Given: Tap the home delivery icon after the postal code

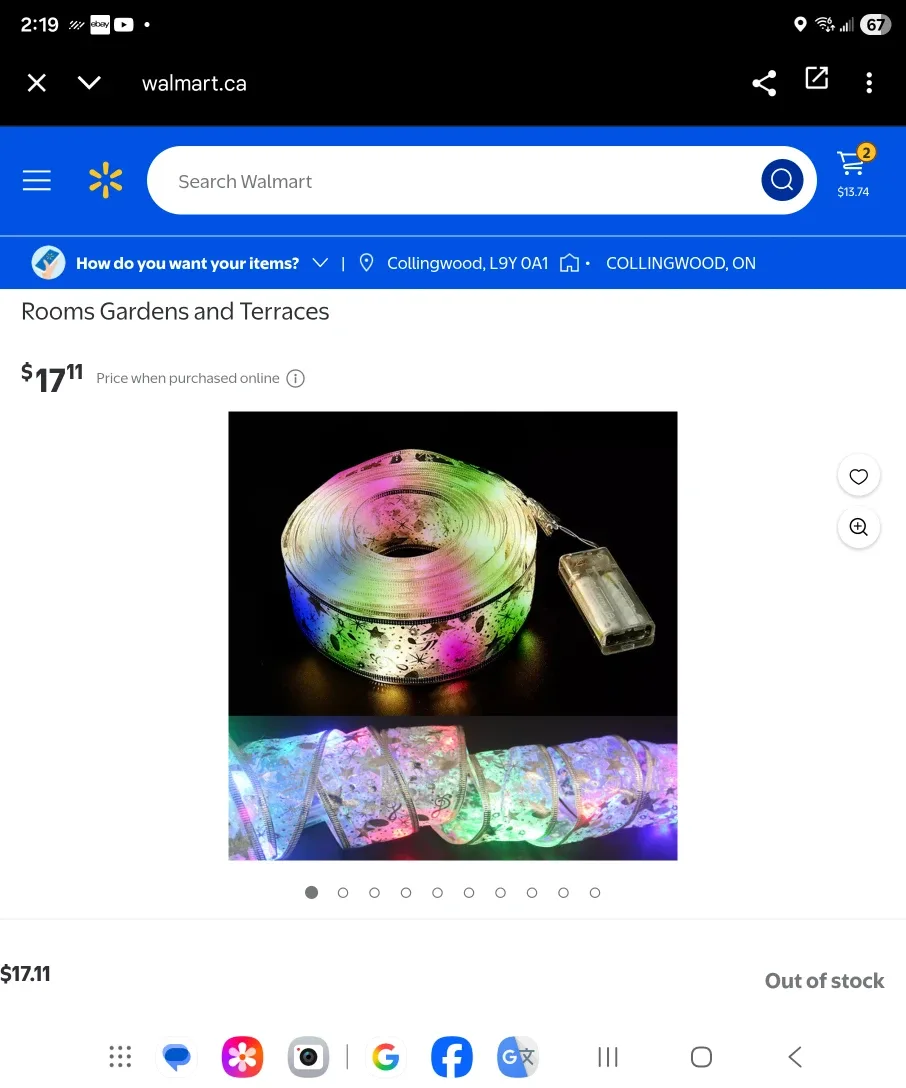Looking at the screenshot, I should (569, 262).
